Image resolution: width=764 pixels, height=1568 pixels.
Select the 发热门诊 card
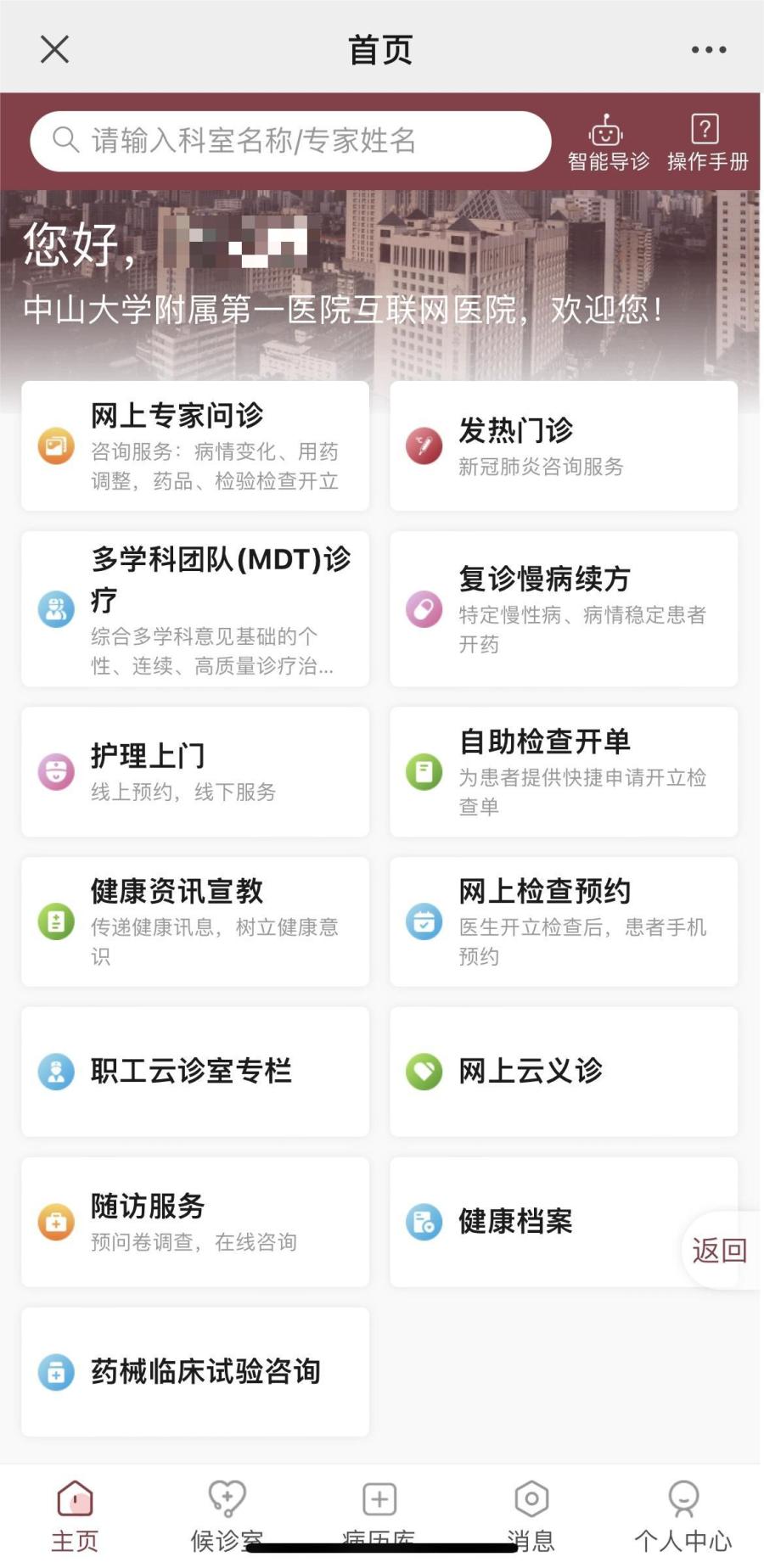[564, 446]
